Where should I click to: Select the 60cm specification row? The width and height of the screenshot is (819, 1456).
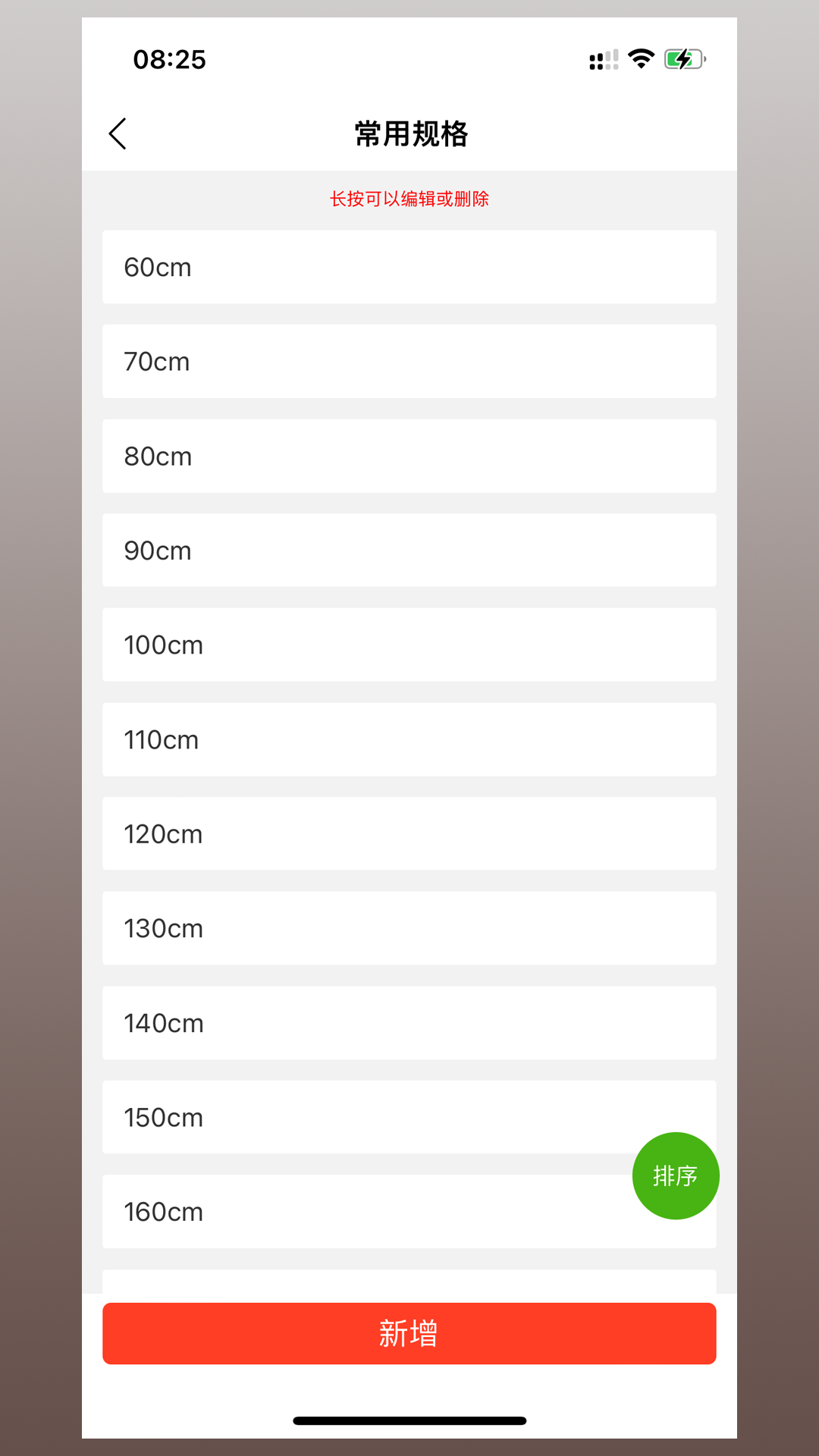point(409,267)
